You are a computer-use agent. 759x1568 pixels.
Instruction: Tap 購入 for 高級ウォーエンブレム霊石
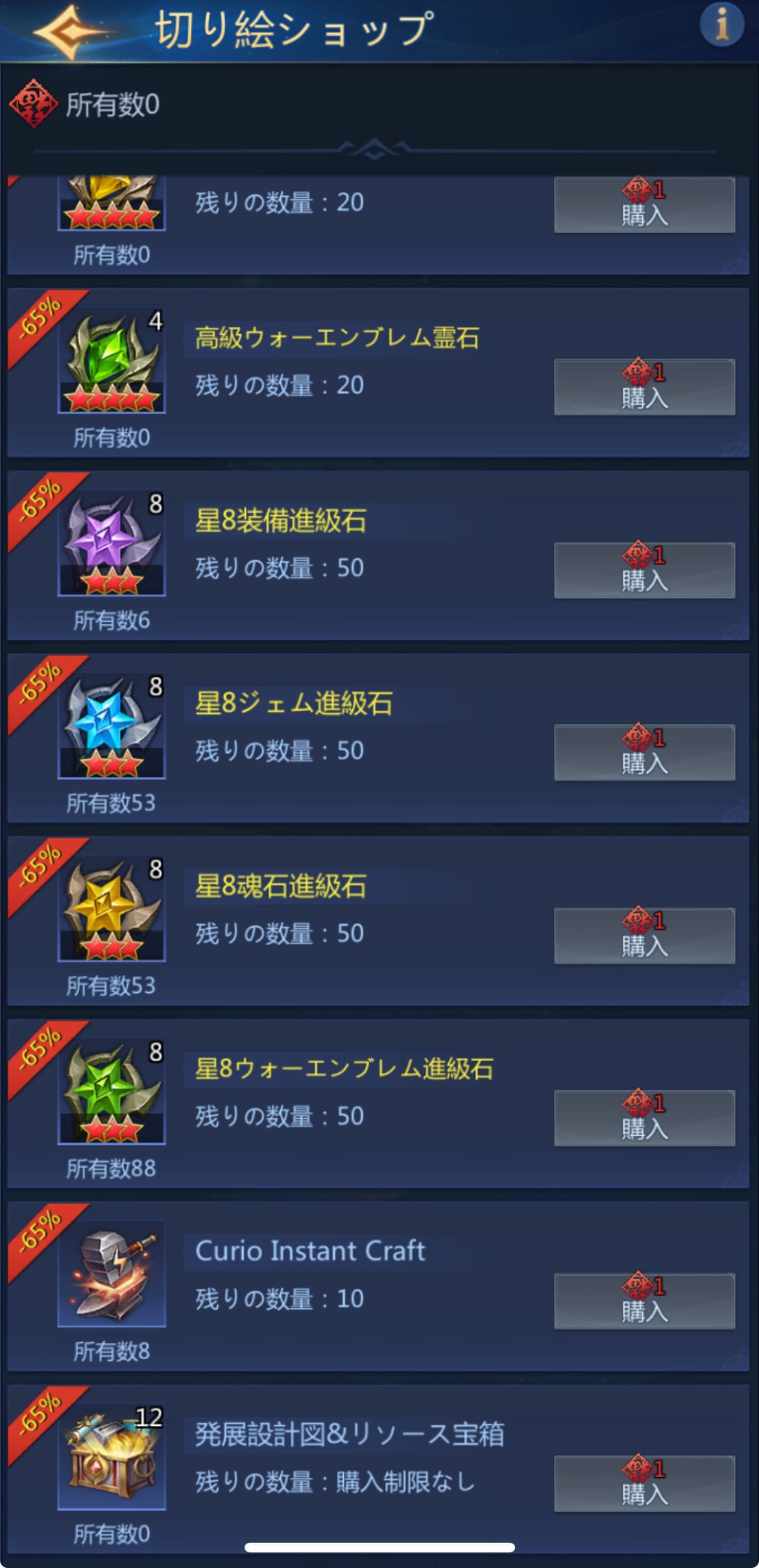(644, 387)
